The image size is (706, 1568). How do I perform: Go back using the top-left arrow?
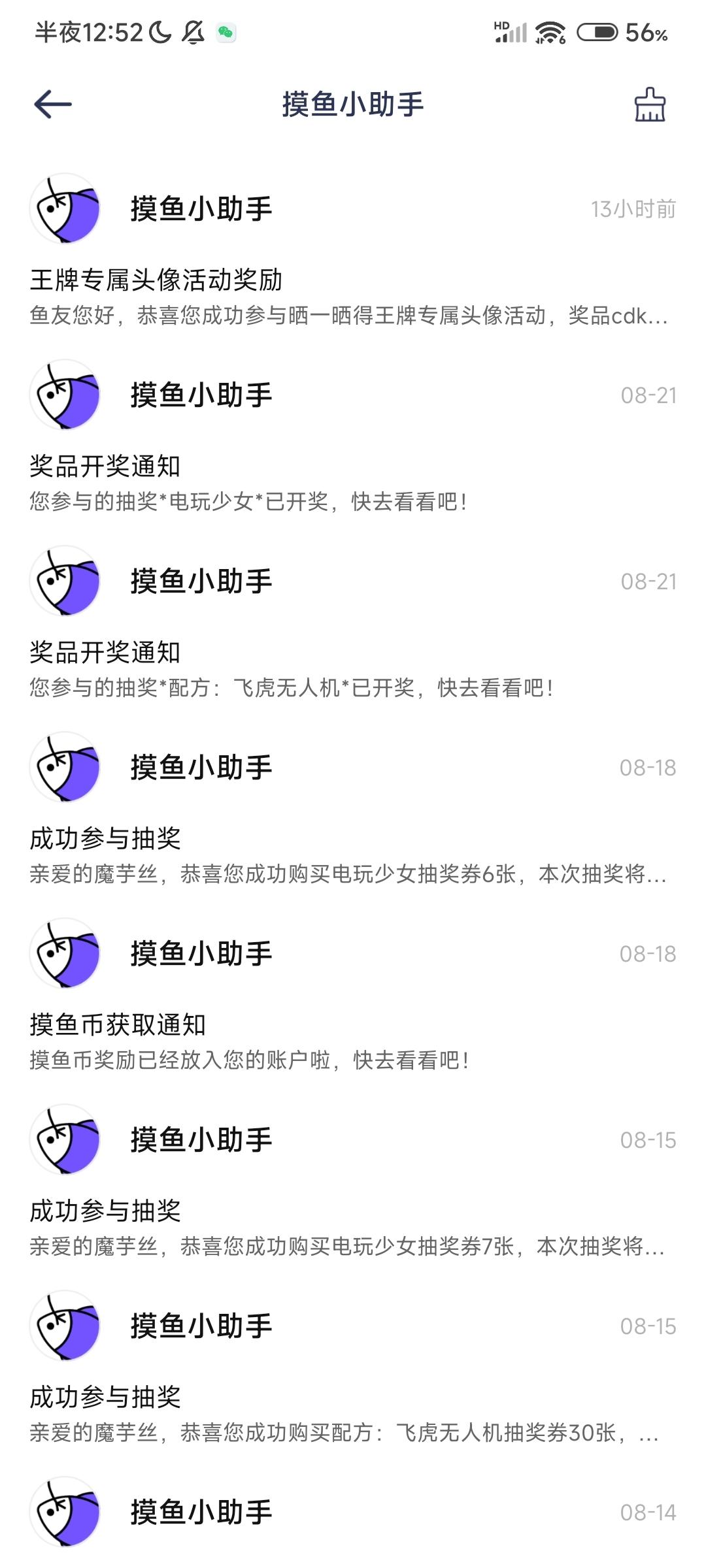[x=53, y=105]
